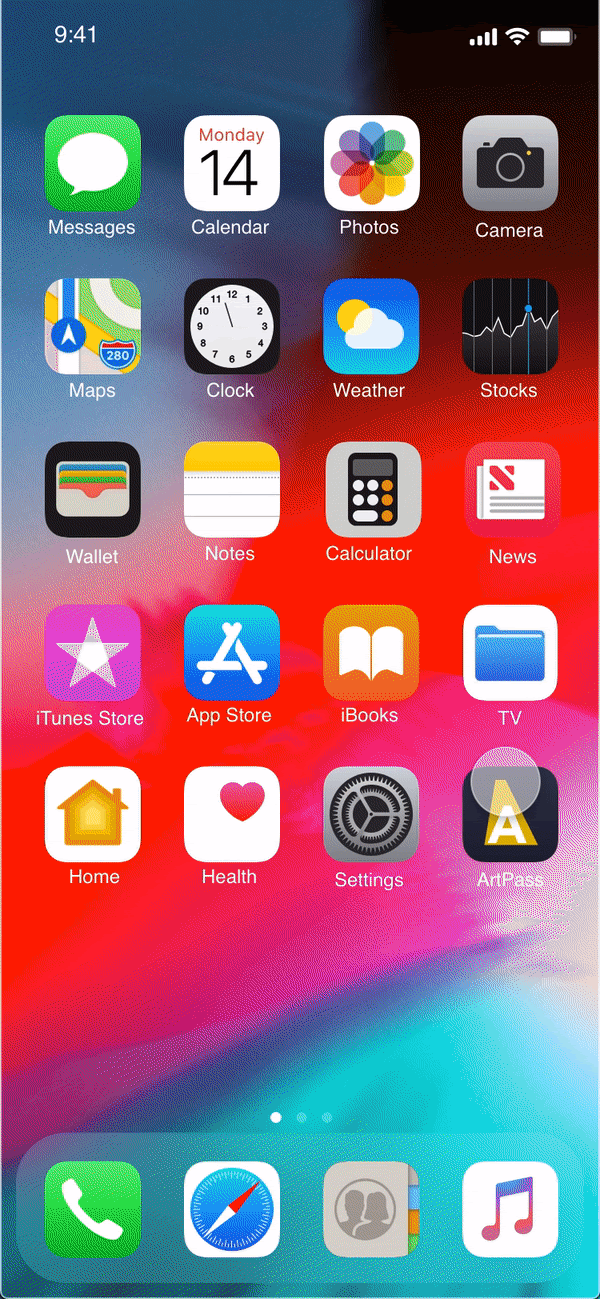Launch the iTunes Store
Image resolution: width=600 pixels, height=1299 pixels.
(x=92, y=652)
